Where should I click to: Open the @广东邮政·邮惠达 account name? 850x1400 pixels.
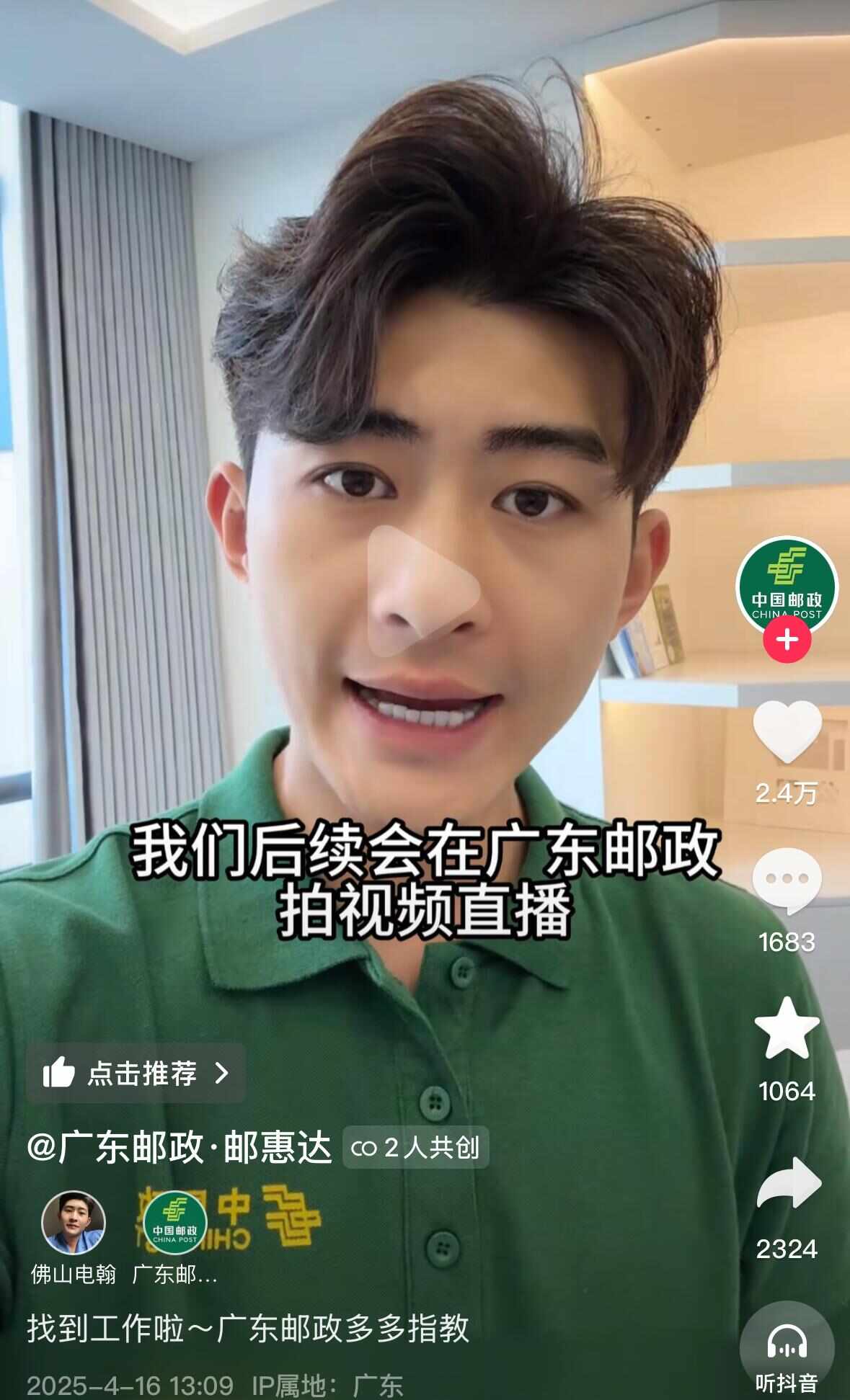[180, 1148]
